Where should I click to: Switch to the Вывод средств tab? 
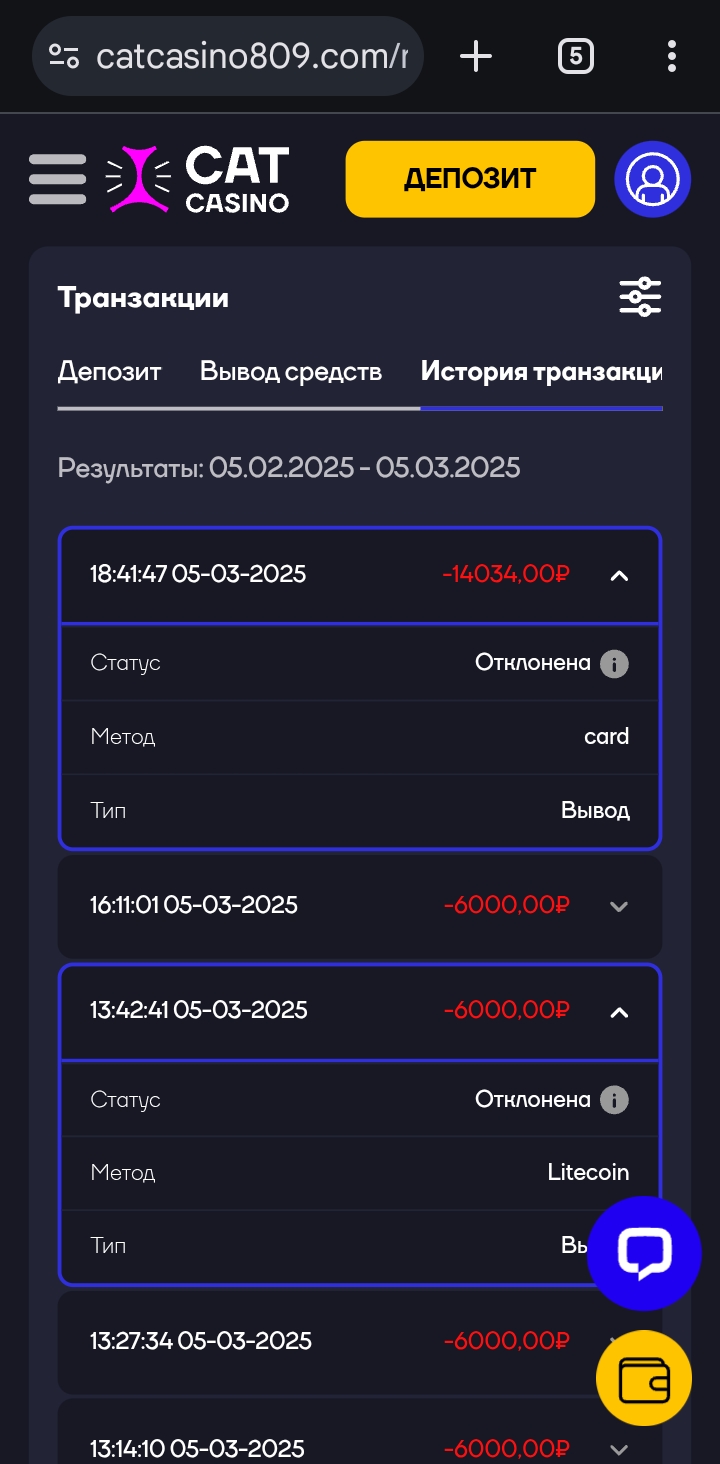click(x=291, y=372)
